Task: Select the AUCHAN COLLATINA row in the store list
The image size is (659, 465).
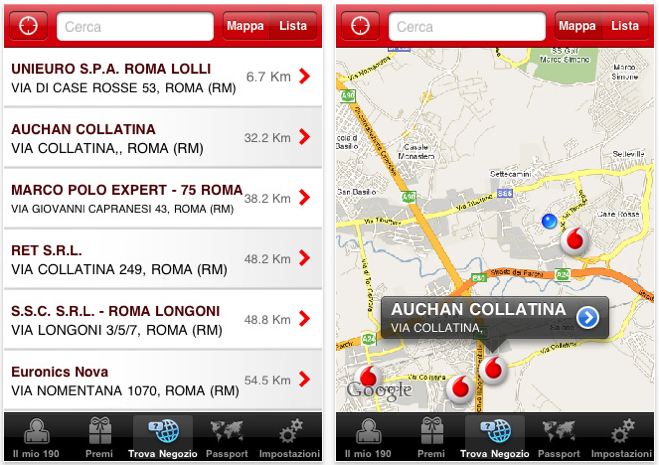Action: tap(160, 138)
